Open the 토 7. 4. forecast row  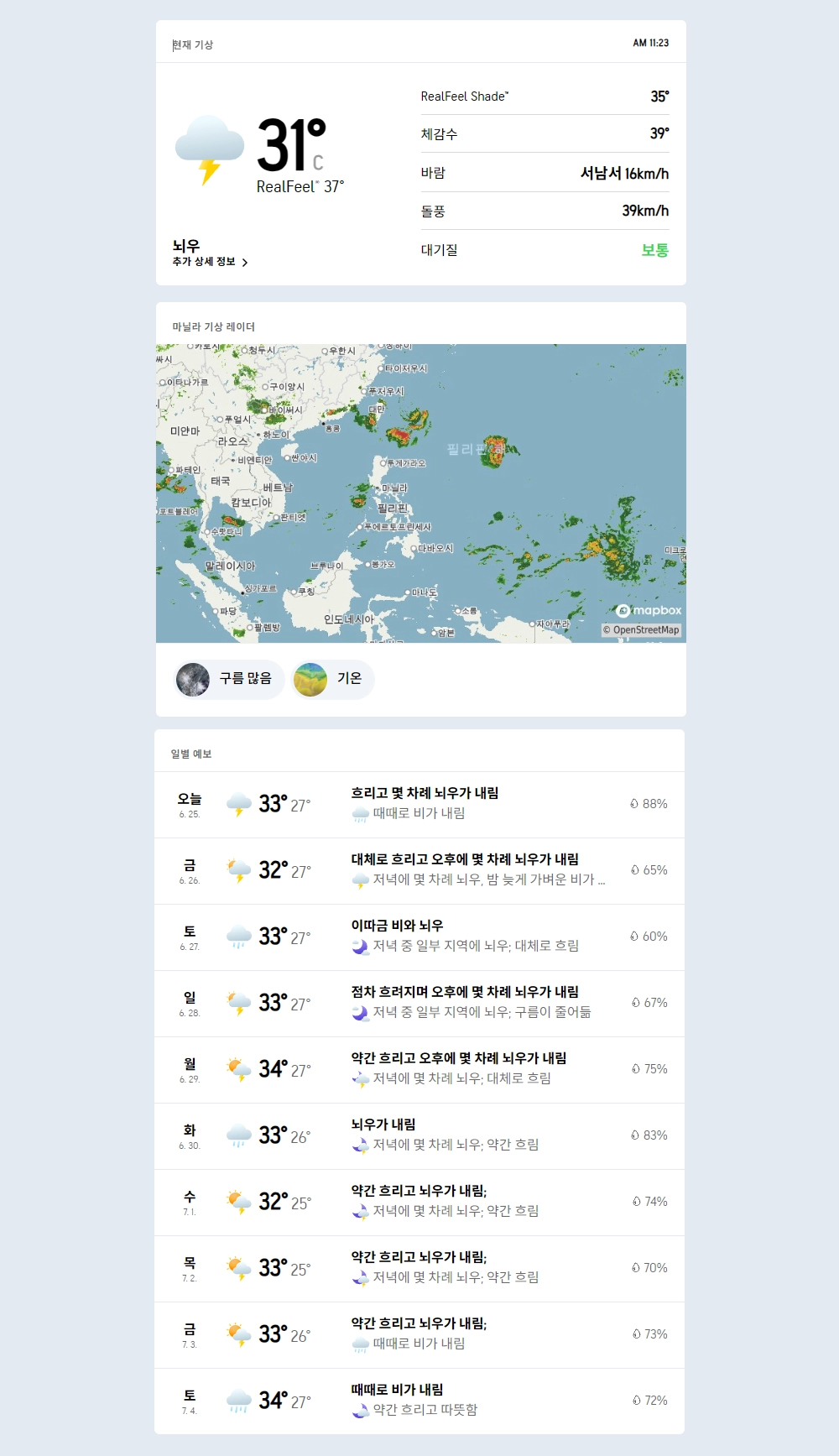tap(419, 1401)
